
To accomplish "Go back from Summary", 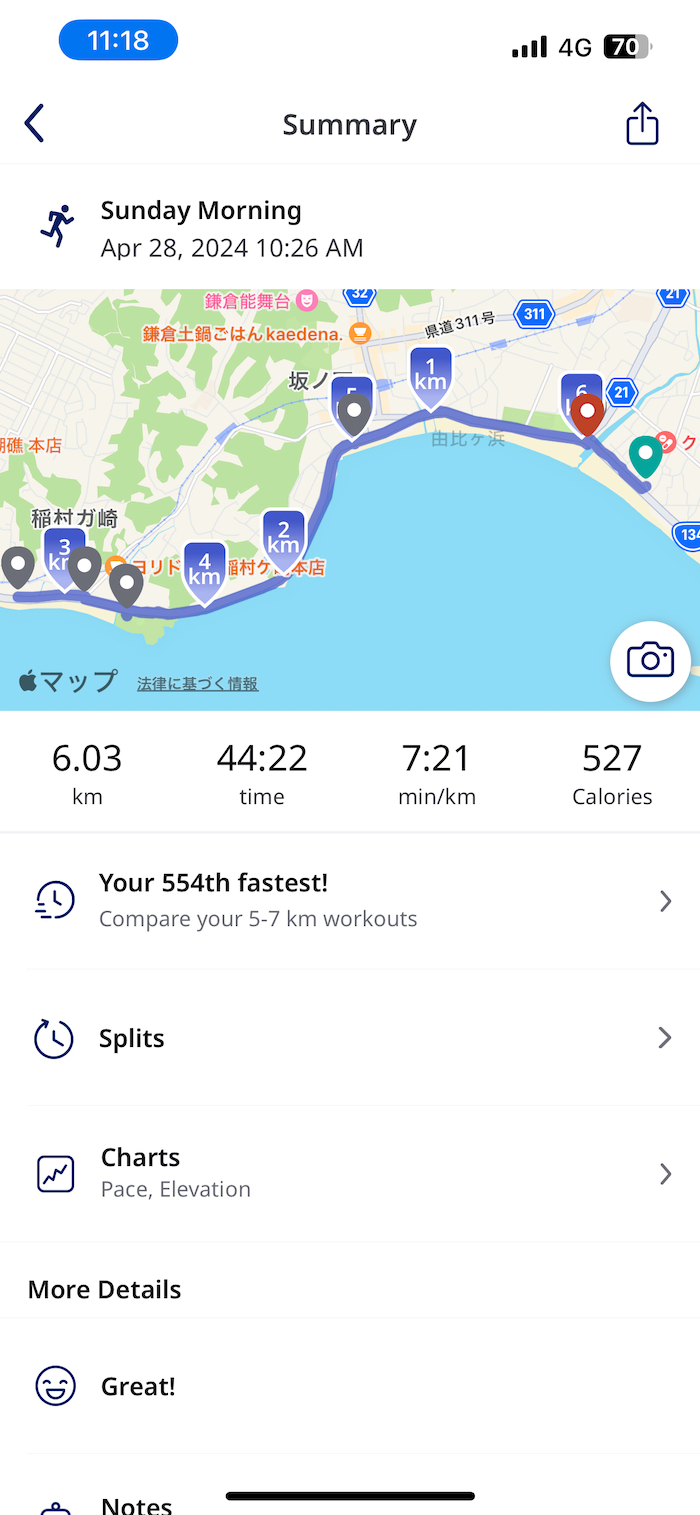I will pyautogui.click(x=35, y=124).
